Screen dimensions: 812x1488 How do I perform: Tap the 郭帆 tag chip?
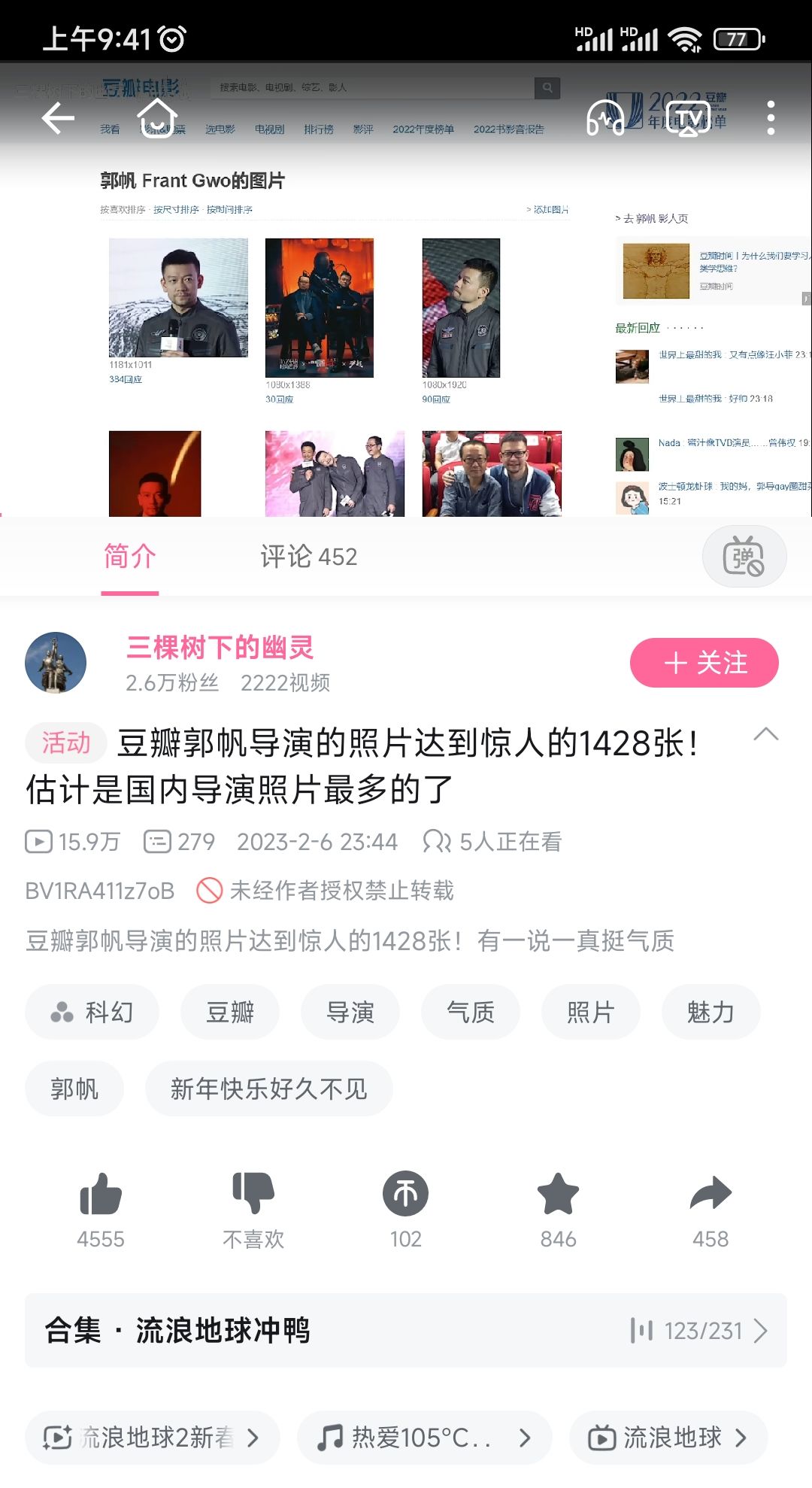pyautogui.click(x=74, y=1089)
